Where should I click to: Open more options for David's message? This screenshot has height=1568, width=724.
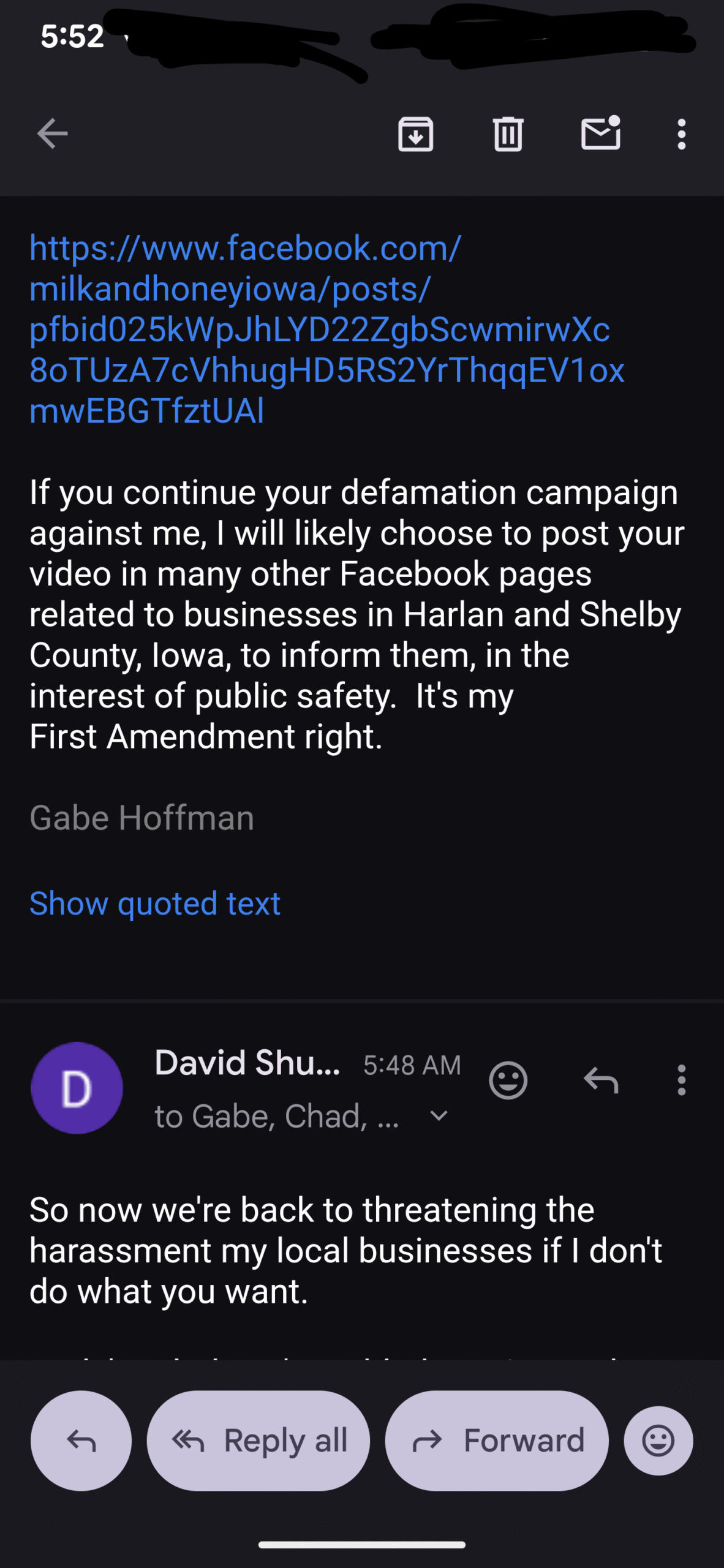click(681, 1080)
